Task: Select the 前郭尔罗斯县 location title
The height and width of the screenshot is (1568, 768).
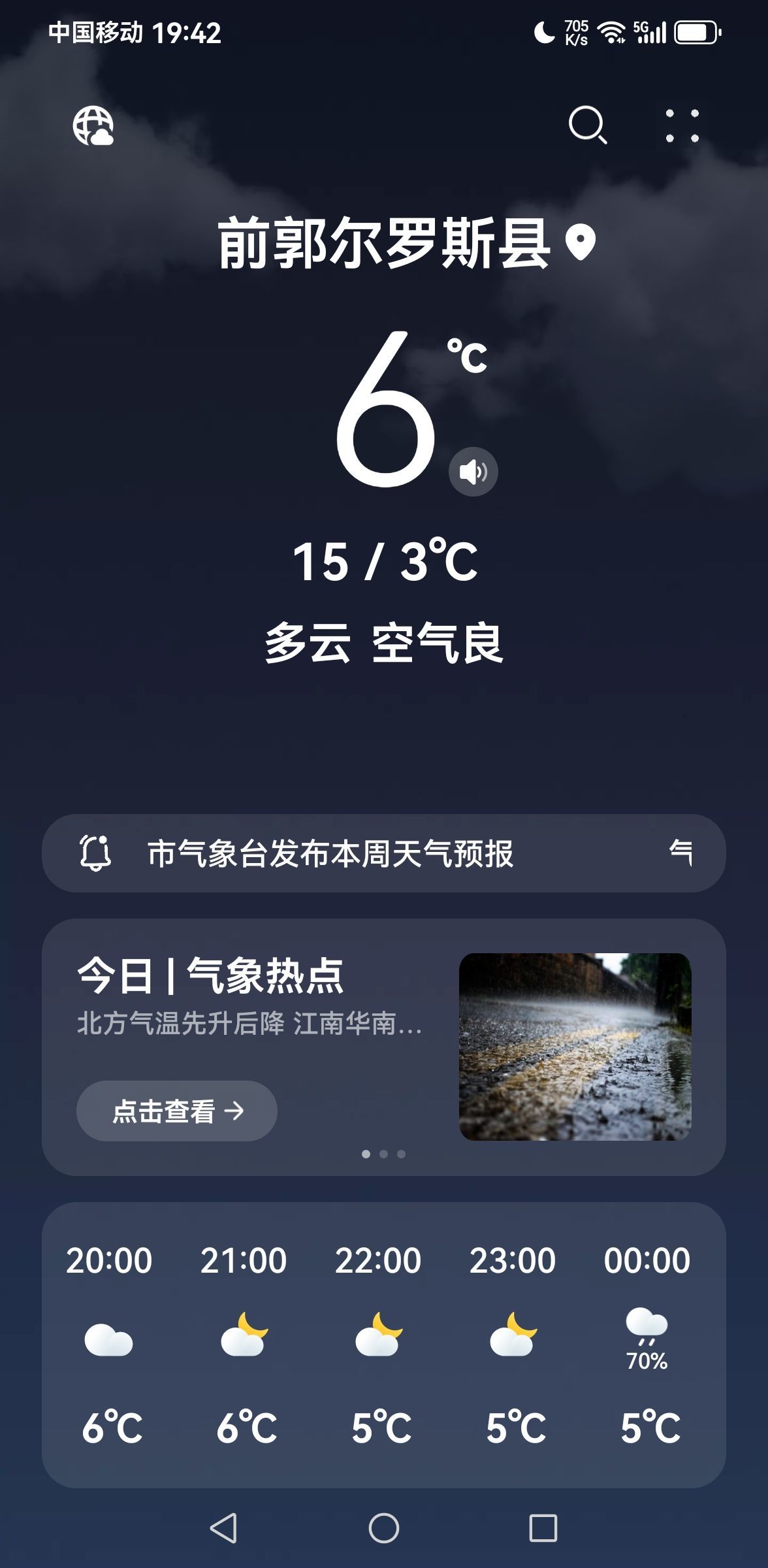Action: point(384,243)
